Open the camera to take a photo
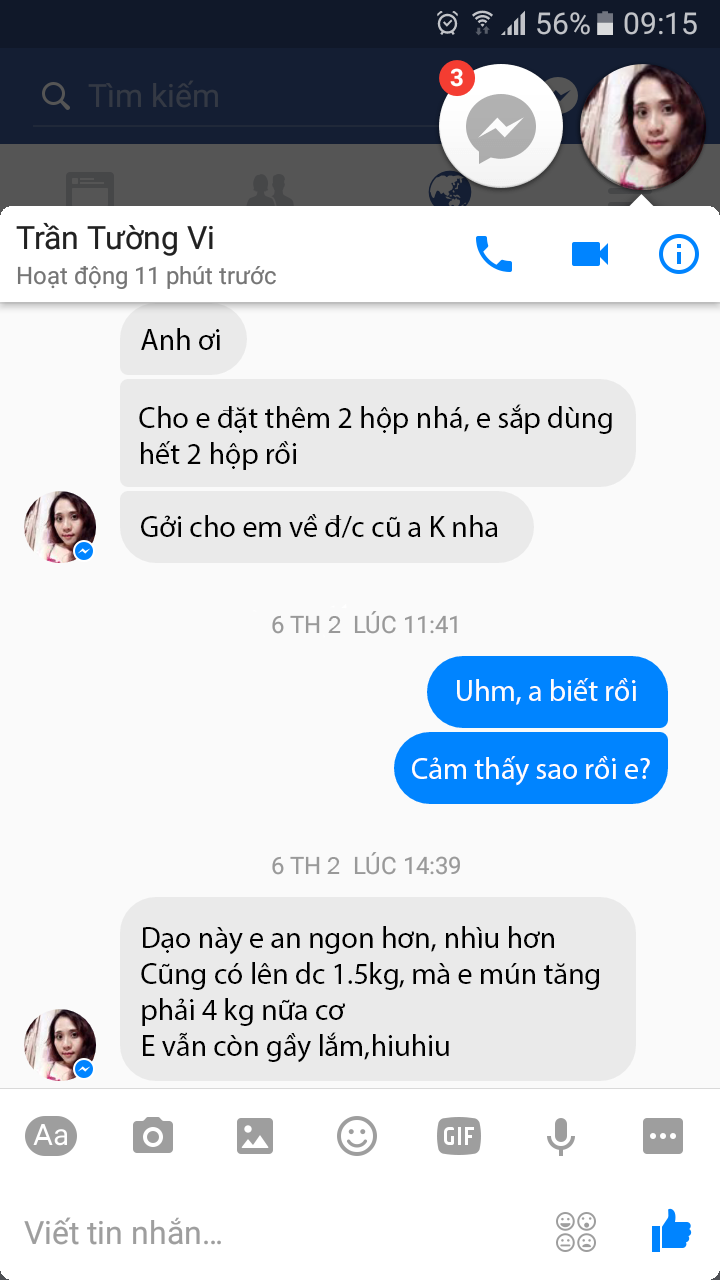720x1280 pixels. [x=153, y=1136]
